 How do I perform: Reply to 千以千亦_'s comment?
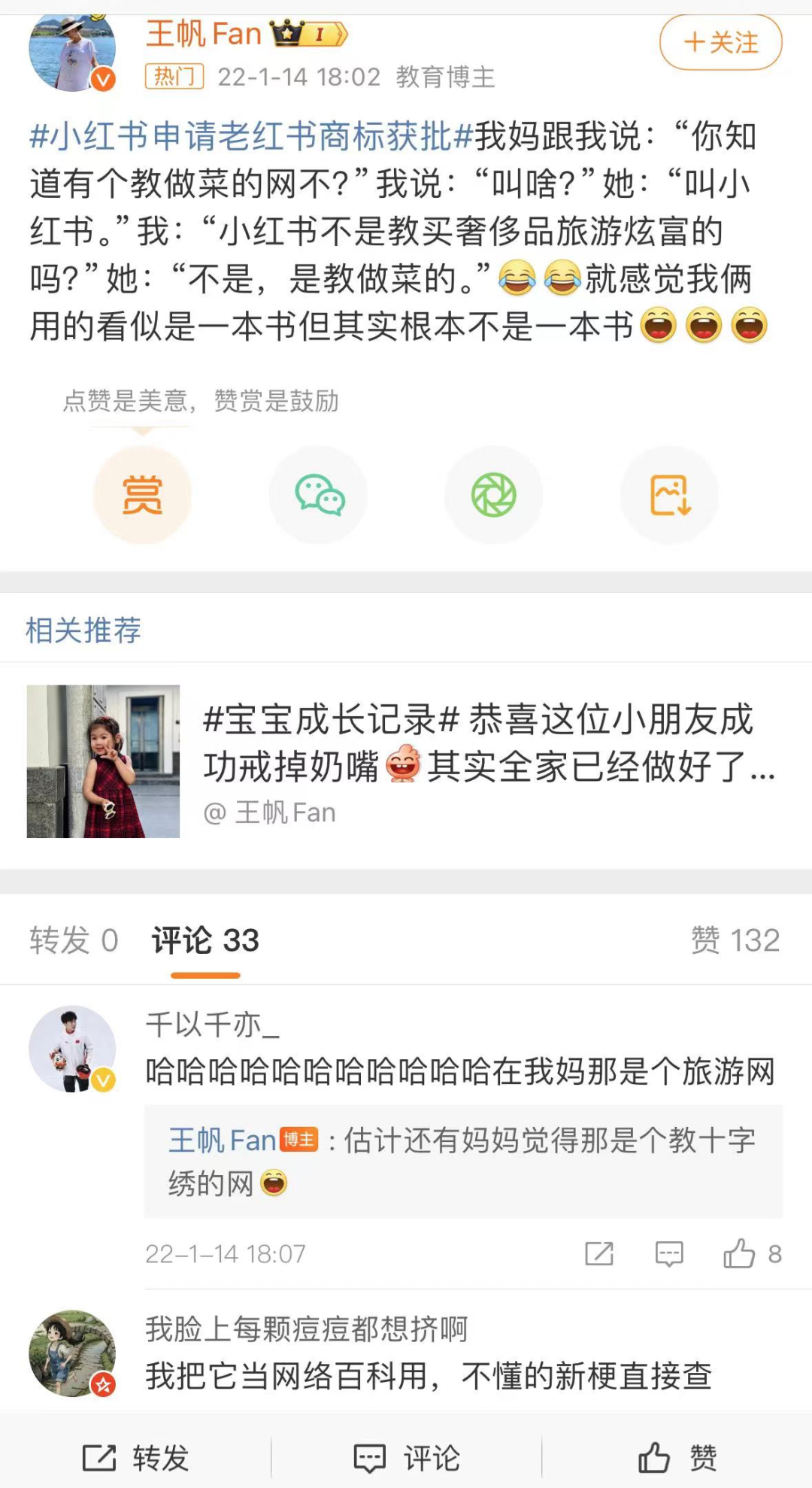pyautogui.click(x=668, y=1253)
